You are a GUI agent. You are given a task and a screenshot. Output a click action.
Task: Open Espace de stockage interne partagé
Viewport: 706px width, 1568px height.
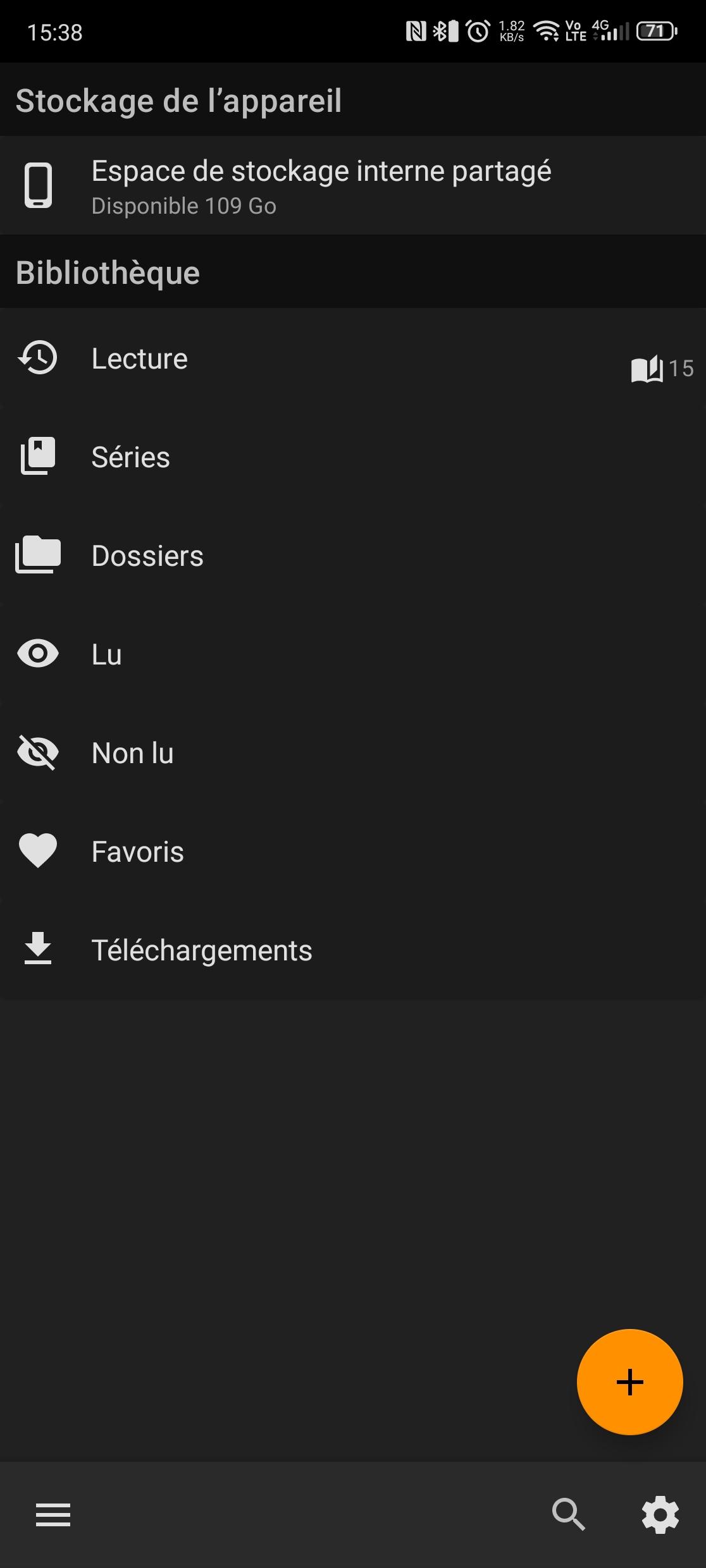[321, 185]
